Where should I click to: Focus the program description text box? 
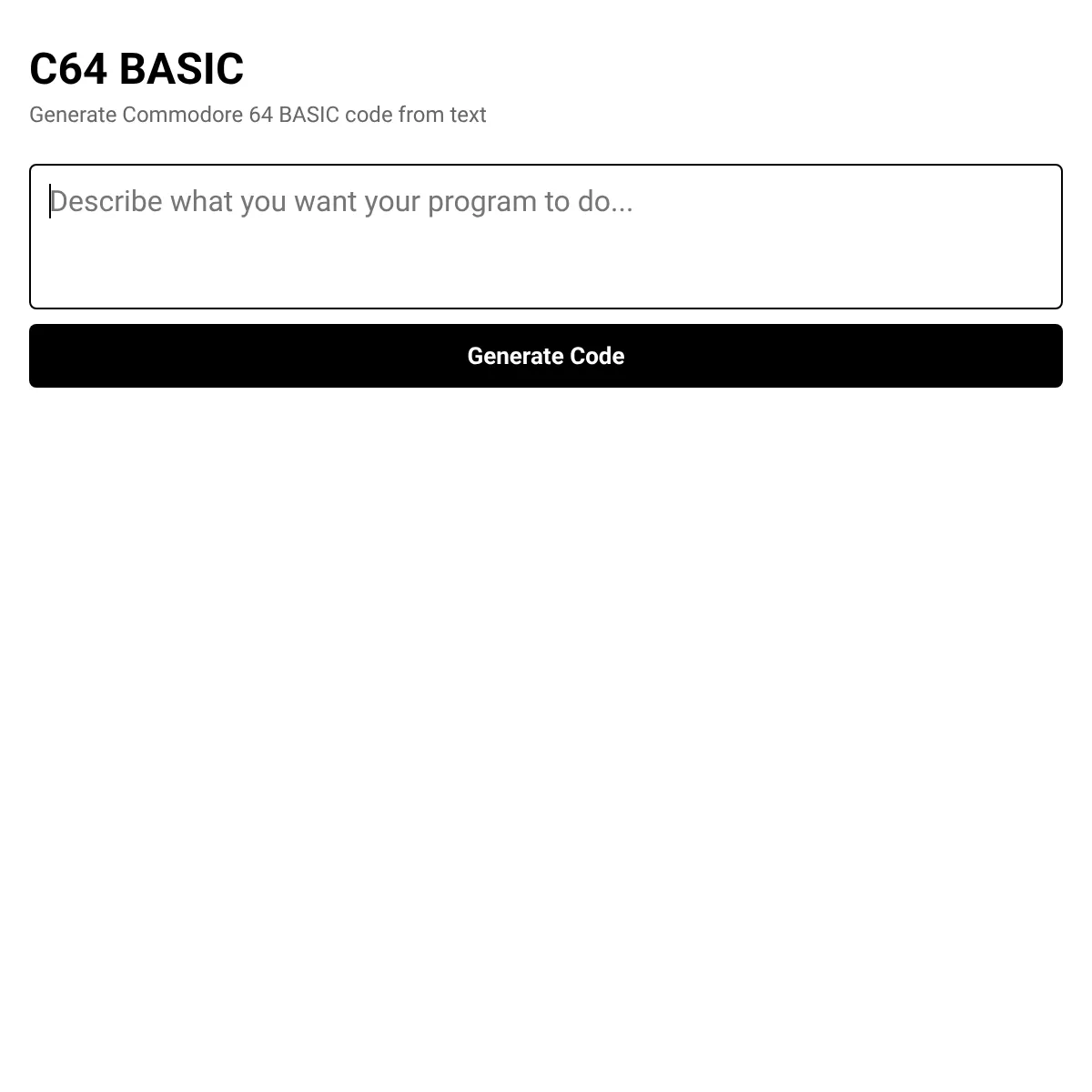click(x=546, y=237)
